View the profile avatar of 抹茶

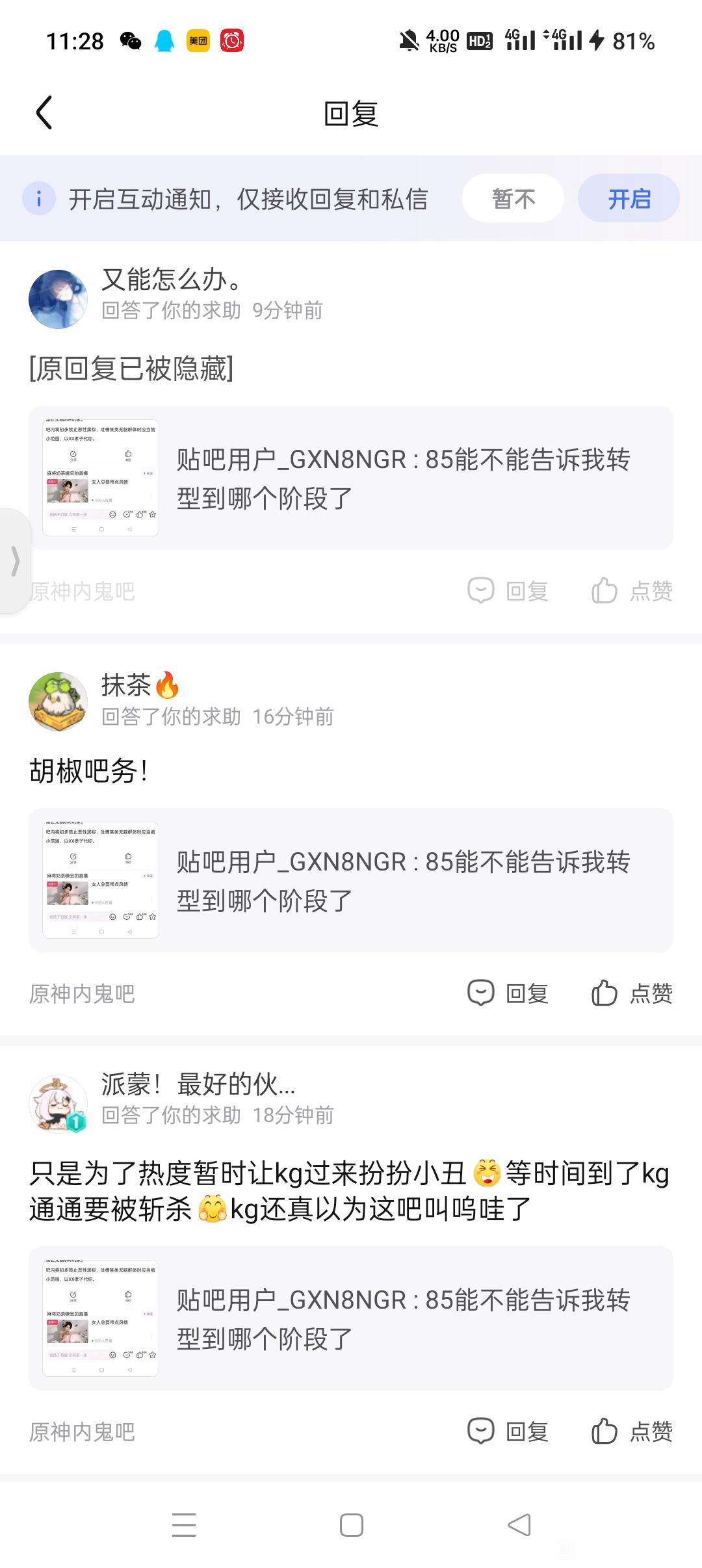coord(58,701)
